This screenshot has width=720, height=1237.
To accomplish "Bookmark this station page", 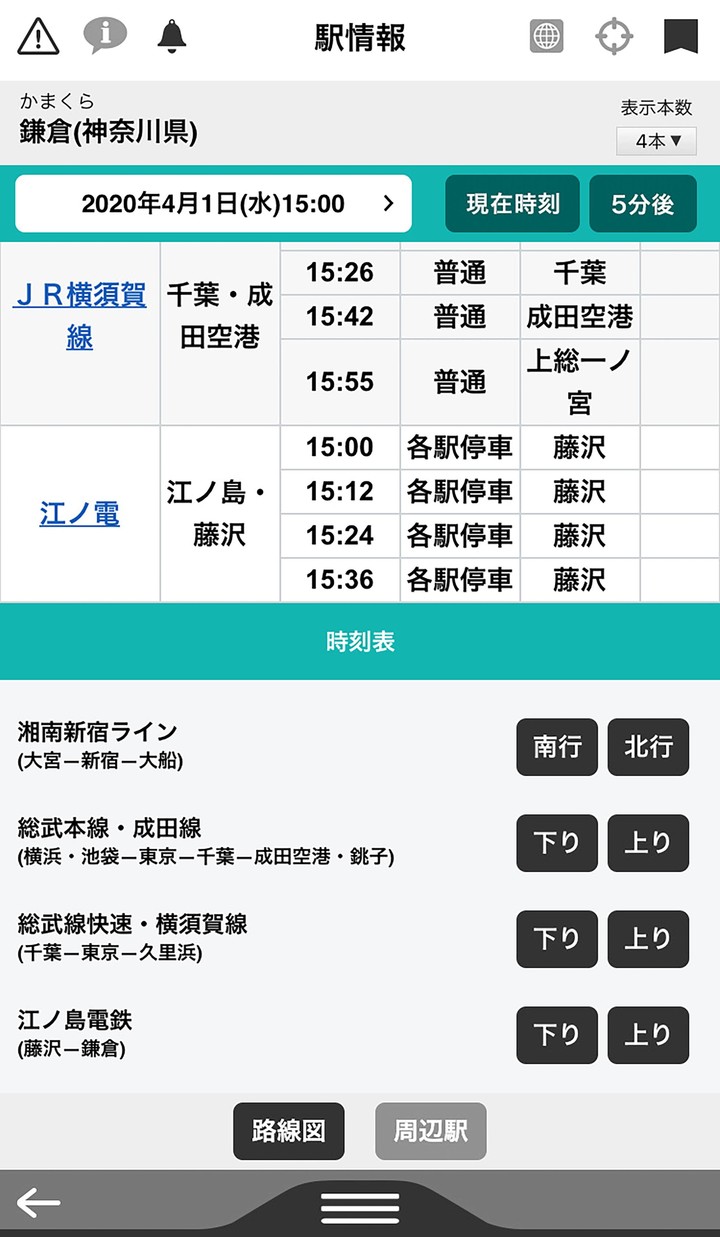I will (x=681, y=33).
